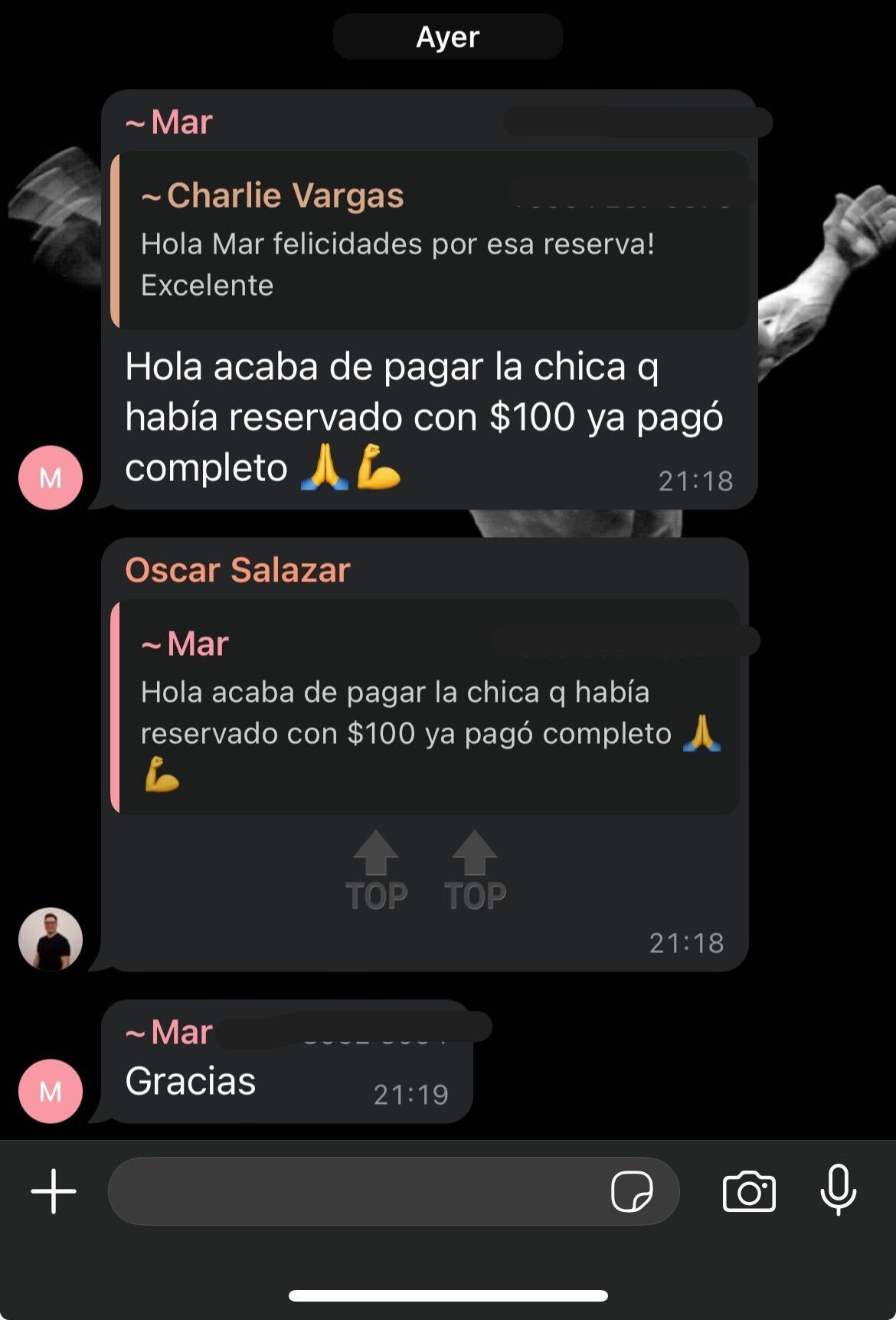Jump to Charlie Vargas's quoted message
Image resolution: width=896 pixels, height=1320 pixels.
[429, 241]
